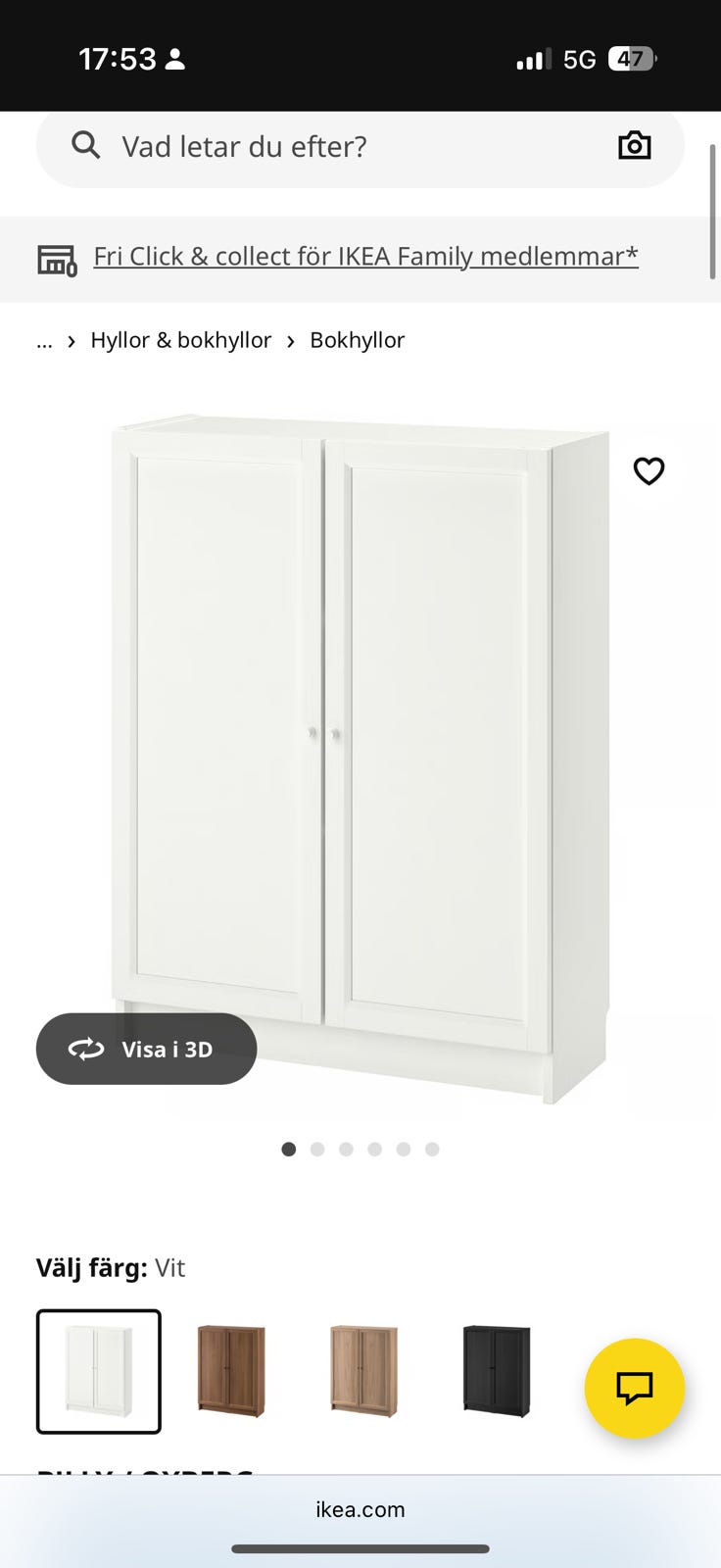This screenshot has width=721, height=1568.
Task: Select the white color option
Action: 99,1371
